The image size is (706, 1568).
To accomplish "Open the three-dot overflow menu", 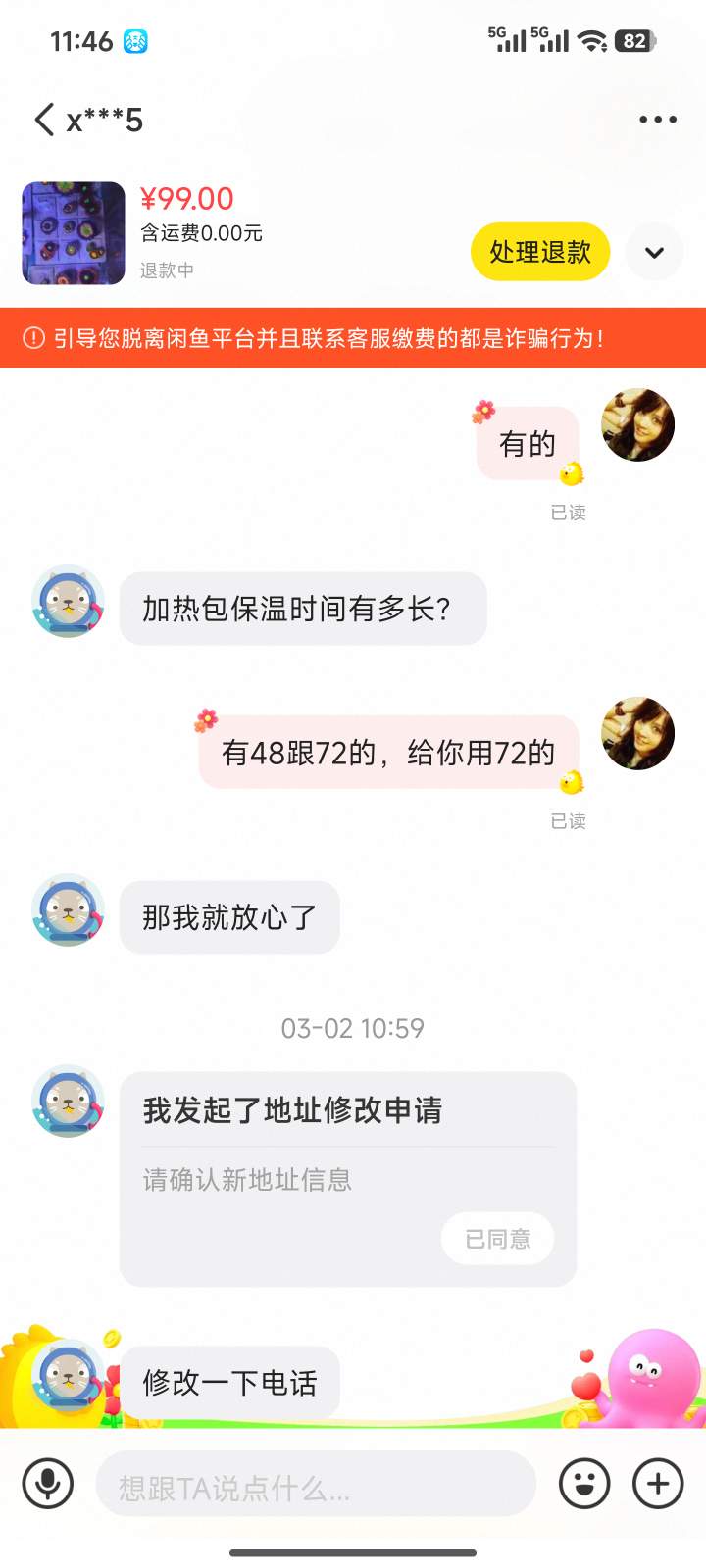I will point(657,120).
